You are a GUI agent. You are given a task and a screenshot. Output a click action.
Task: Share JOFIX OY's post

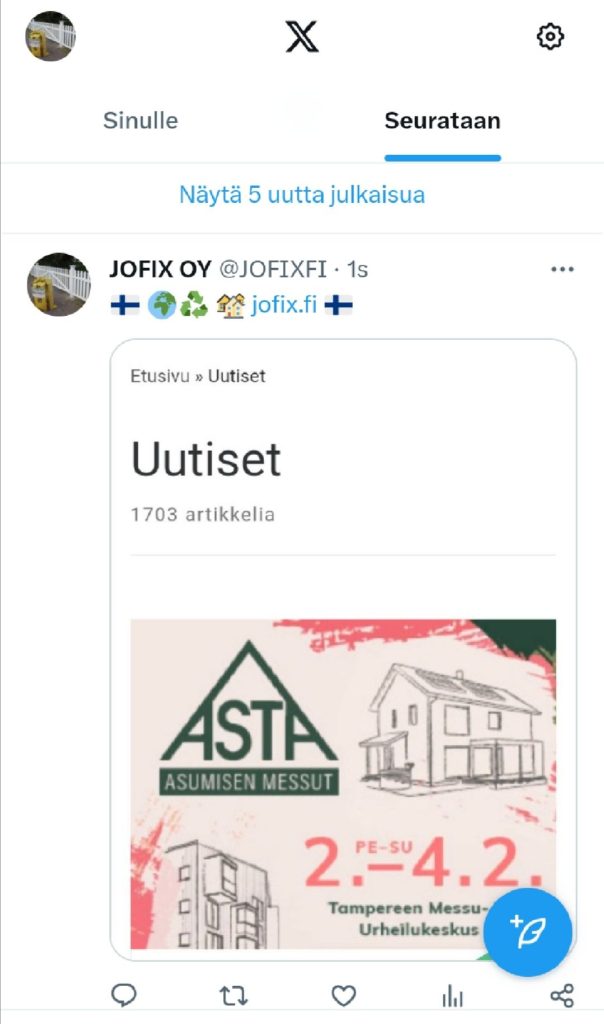562,995
